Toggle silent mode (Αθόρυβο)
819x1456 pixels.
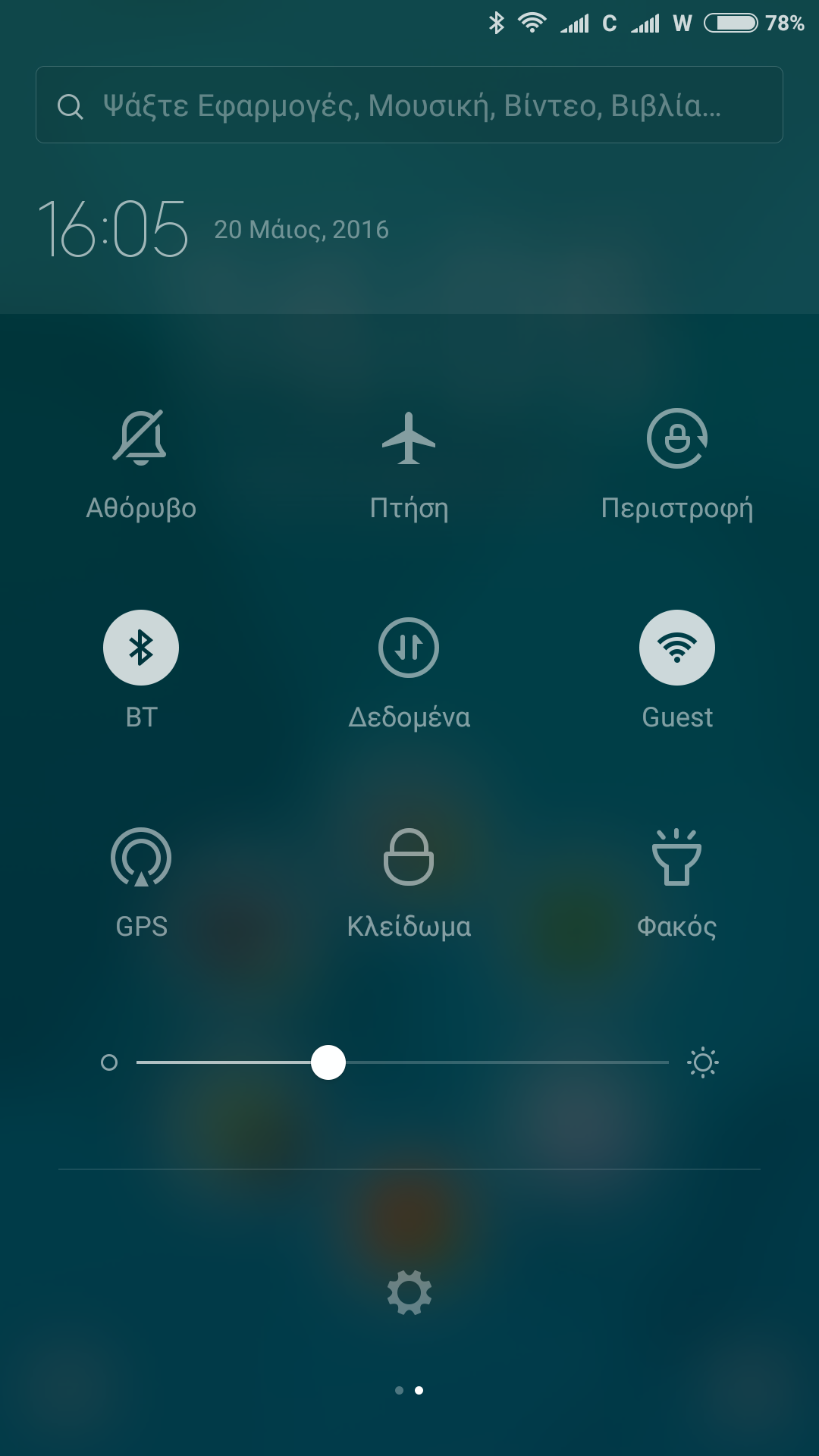[141, 438]
